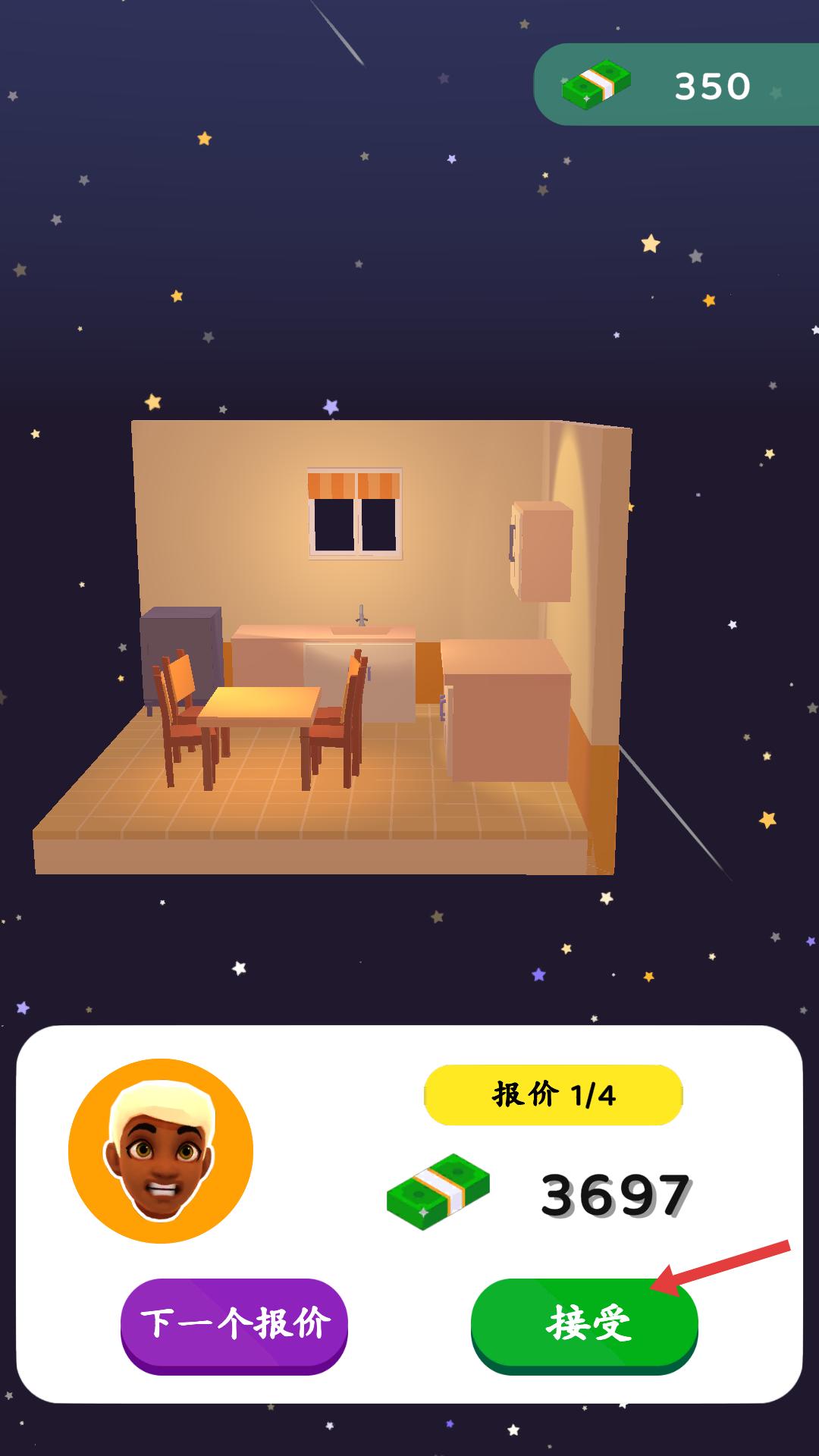This screenshot has width=819, height=1456.
Task: Accept the 3697 offer with 接受
Action: 584,1323
